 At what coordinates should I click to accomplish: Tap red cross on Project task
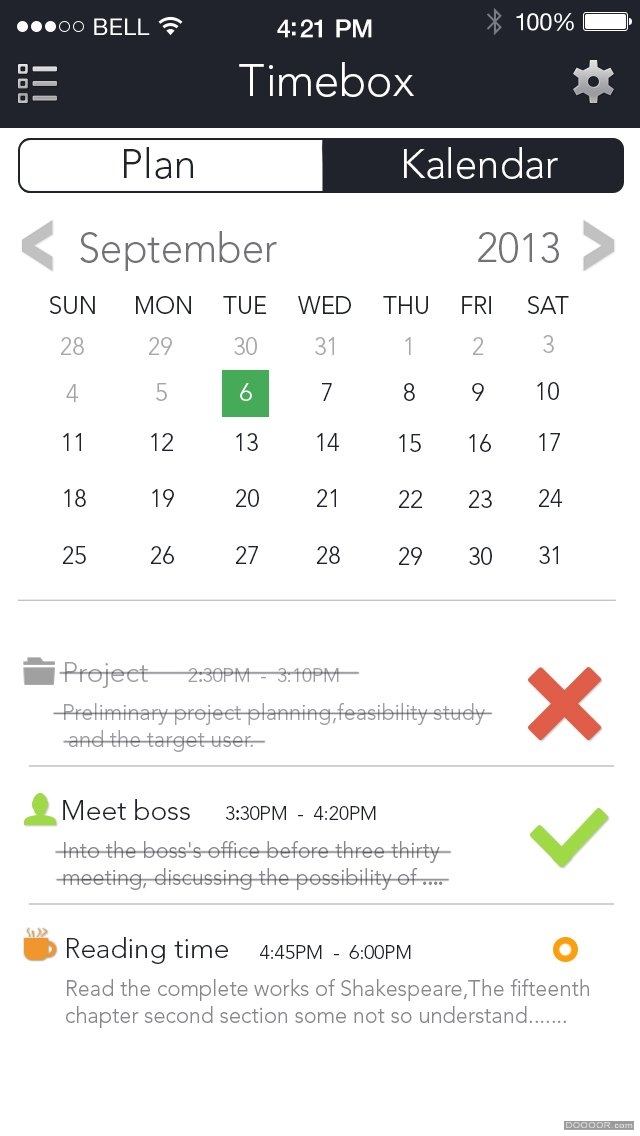(x=565, y=704)
